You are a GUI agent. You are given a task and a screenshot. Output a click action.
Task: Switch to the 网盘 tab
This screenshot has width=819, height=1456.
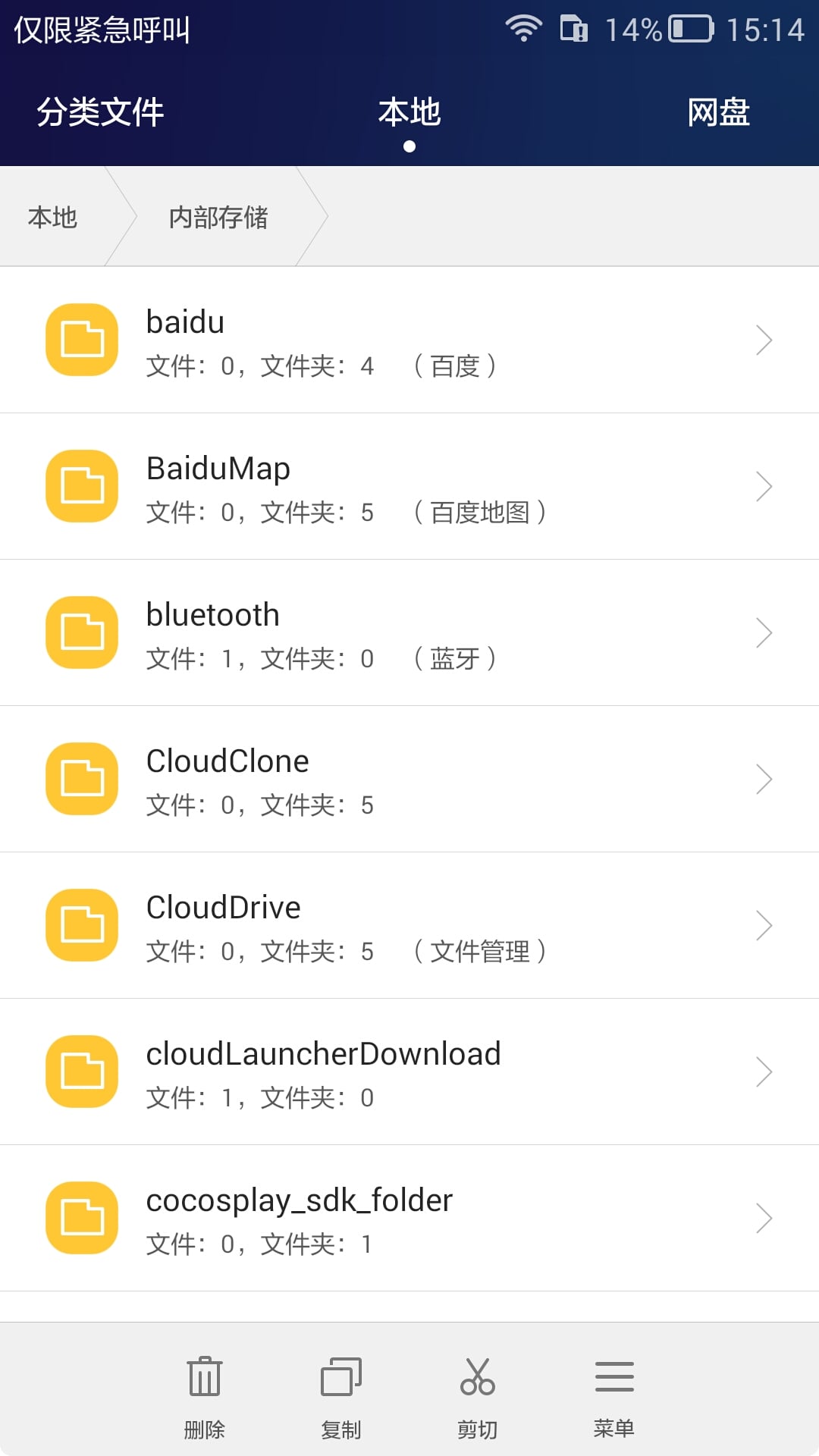click(x=719, y=111)
